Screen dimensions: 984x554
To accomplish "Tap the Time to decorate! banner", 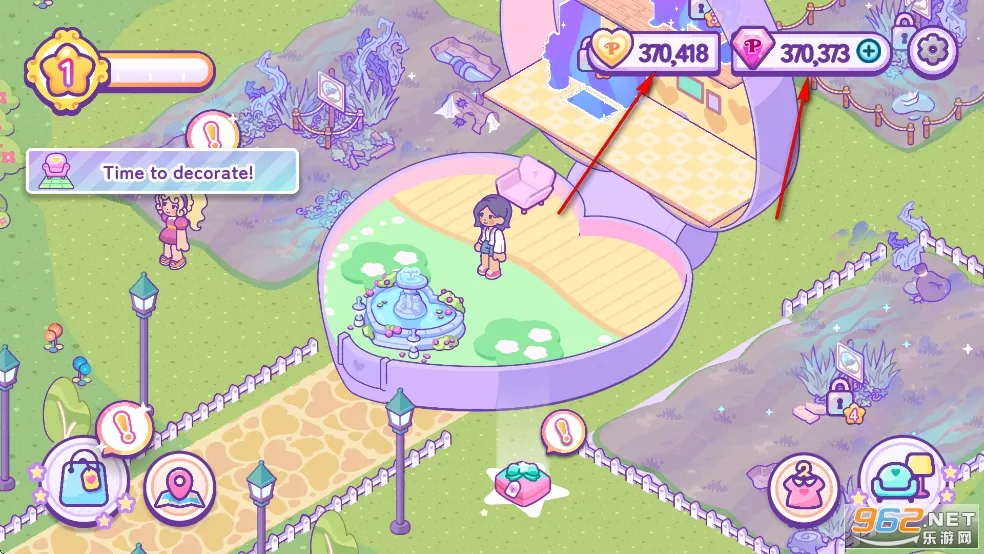I will [x=162, y=172].
